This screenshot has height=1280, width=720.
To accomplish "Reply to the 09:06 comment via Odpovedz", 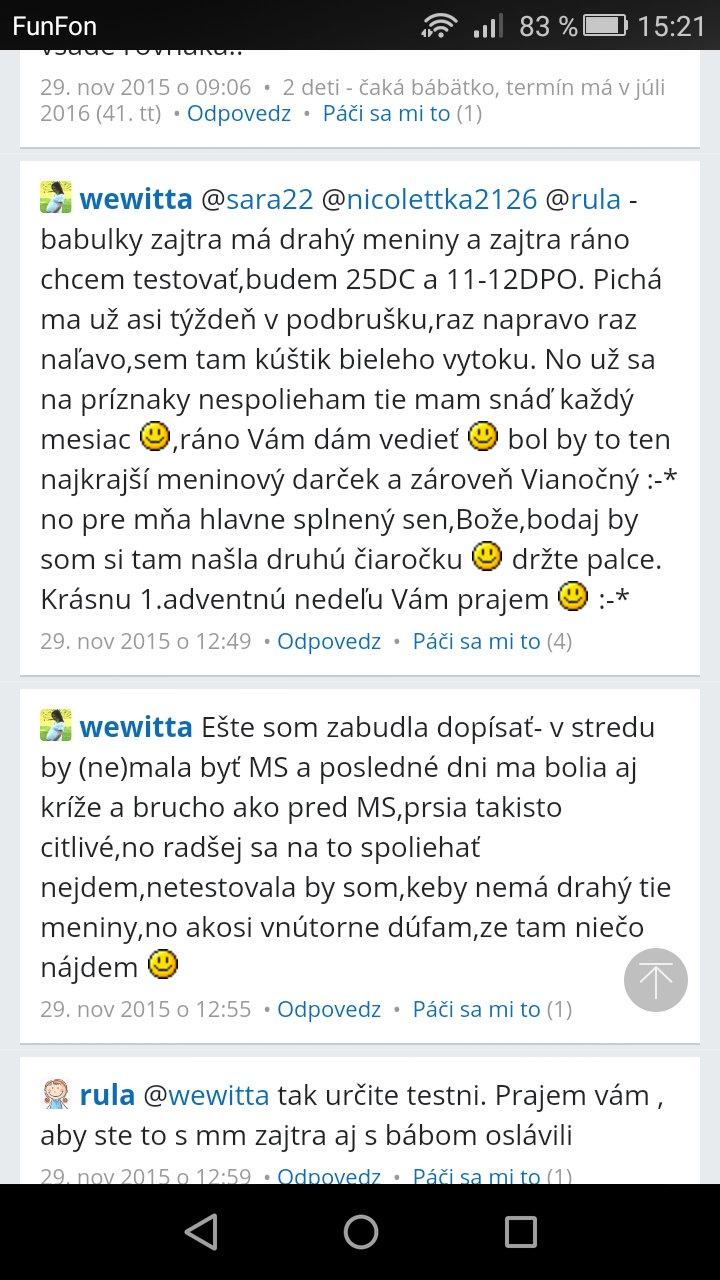I will coord(238,113).
